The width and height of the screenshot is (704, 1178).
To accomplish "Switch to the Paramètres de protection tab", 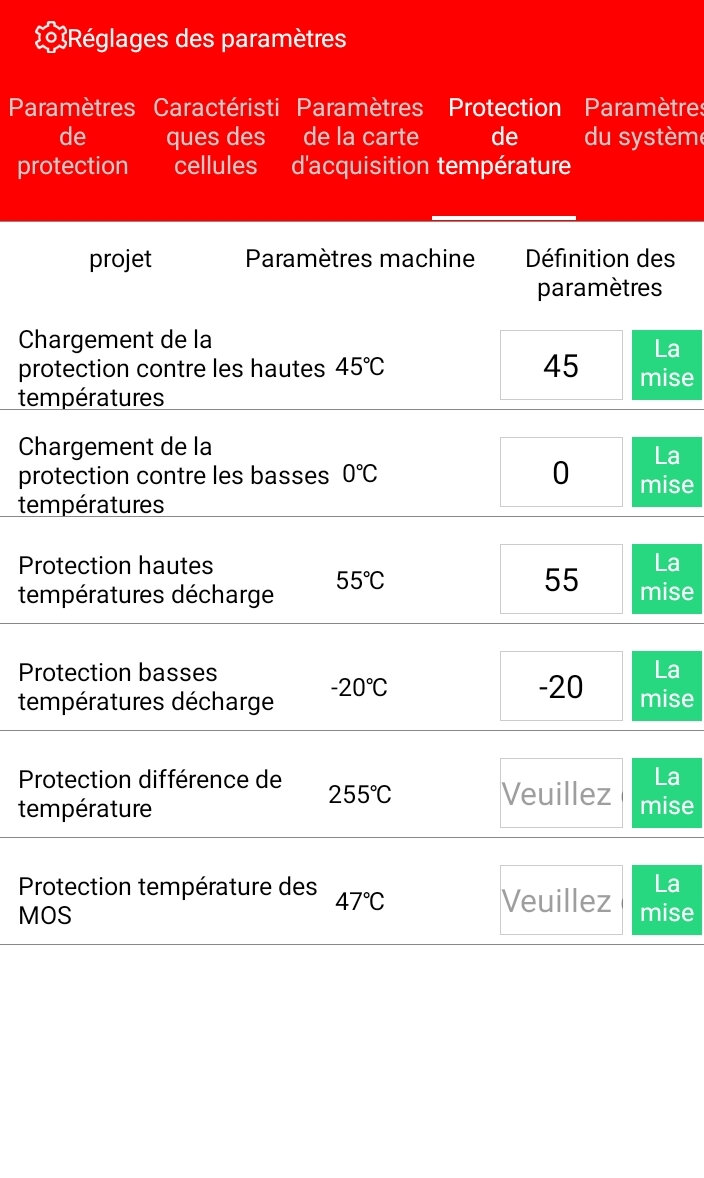I will point(72,137).
